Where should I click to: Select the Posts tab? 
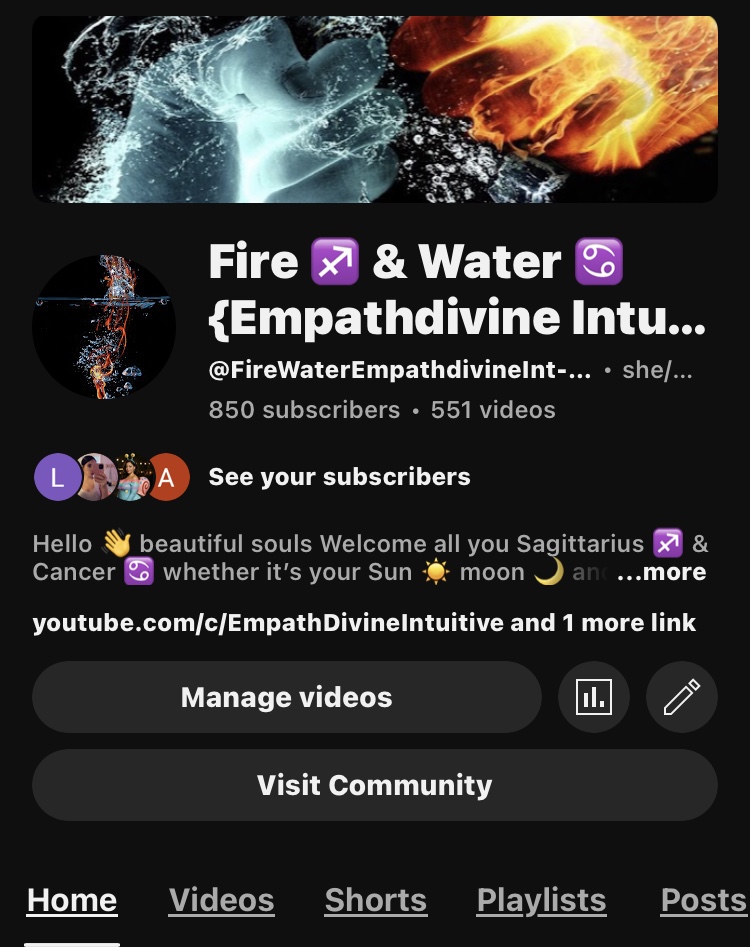click(x=703, y=900)
